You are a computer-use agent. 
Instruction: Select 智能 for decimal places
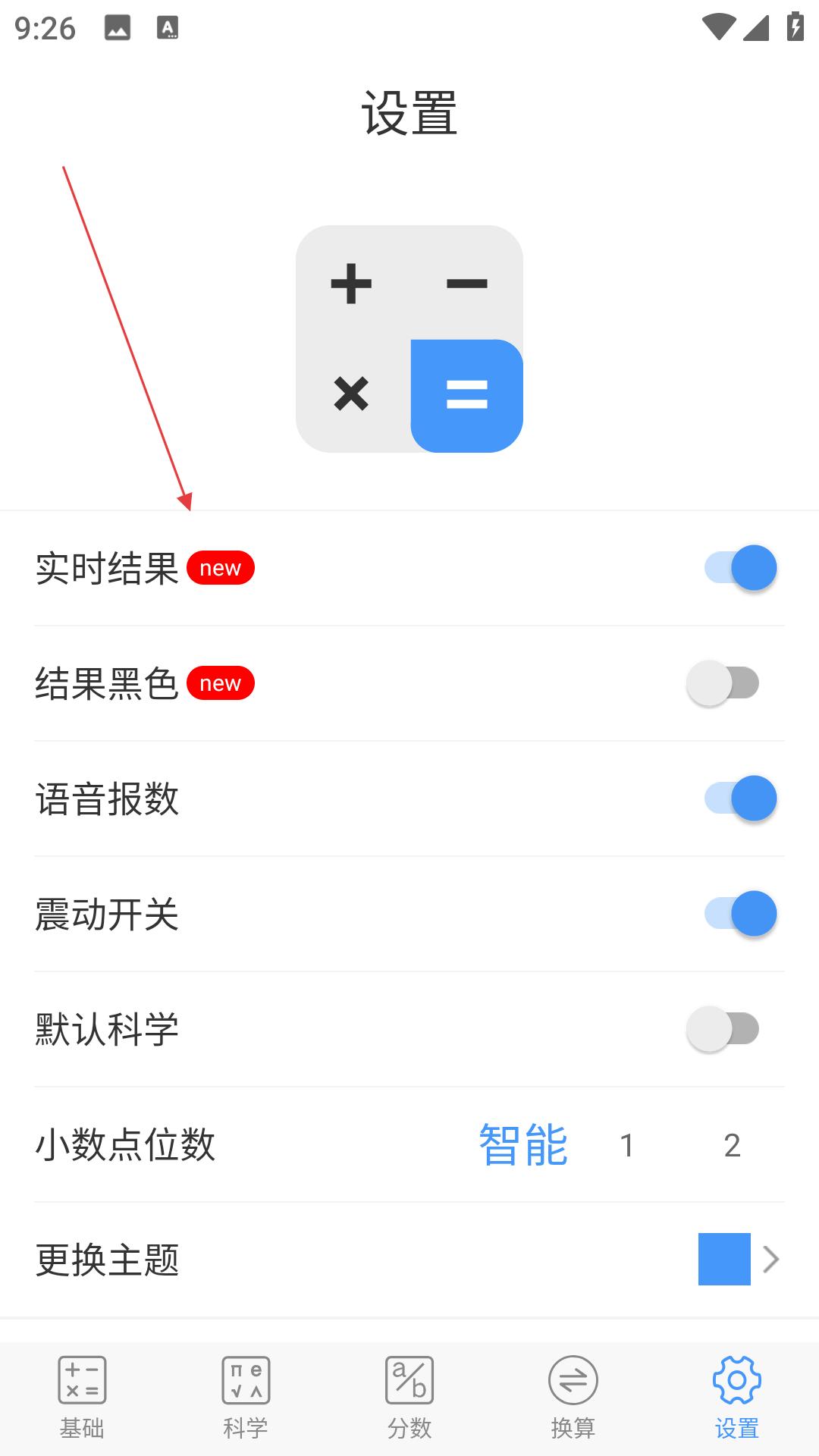pyautogui.click(x=523, y=1144)
